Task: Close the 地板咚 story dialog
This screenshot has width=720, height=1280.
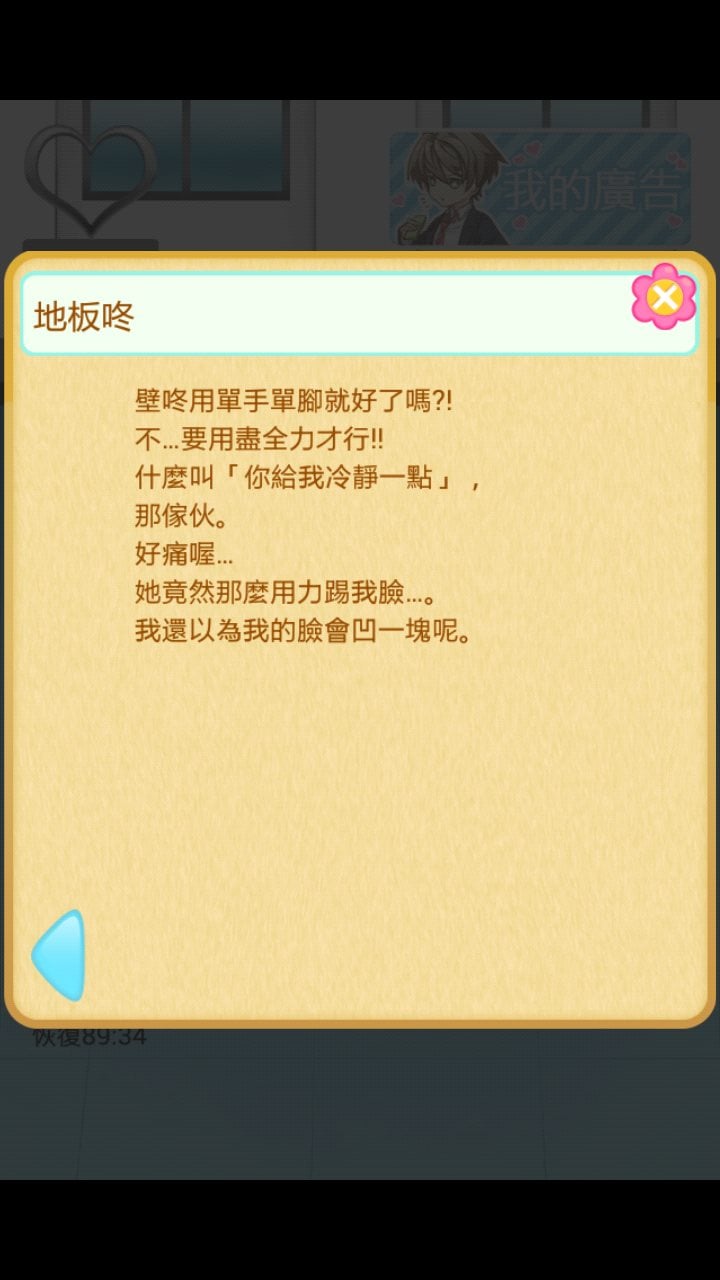Action: click(664, 297)
